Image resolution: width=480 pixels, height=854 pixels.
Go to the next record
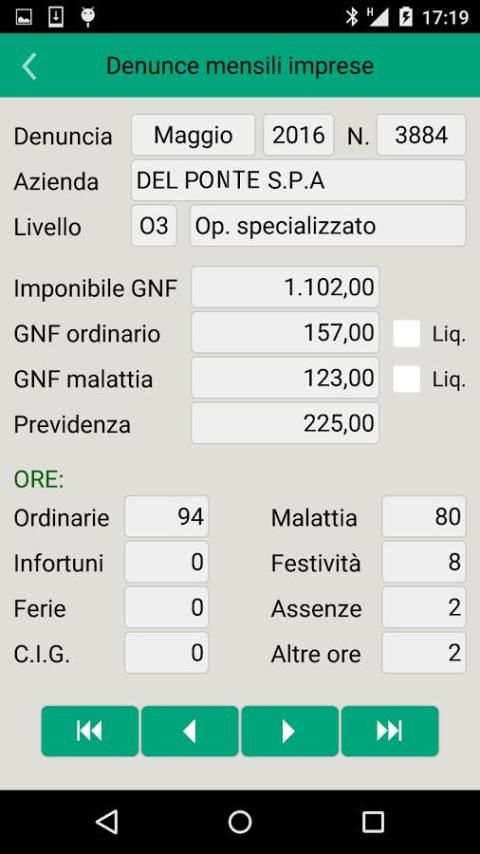[290, 731]
